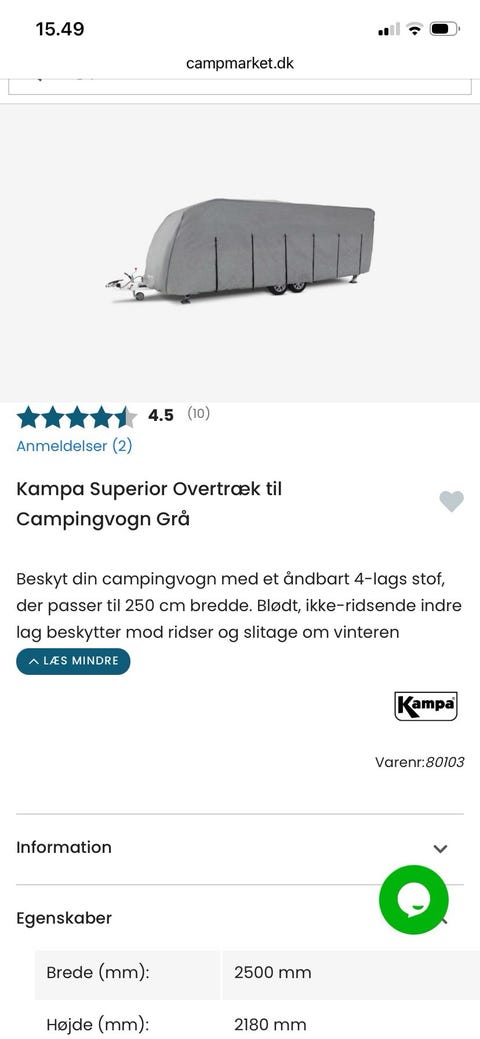This screenshot has width=480, height=1039.
Task: Open the Kampa brand logo link
Action: (x=426, y=706)
